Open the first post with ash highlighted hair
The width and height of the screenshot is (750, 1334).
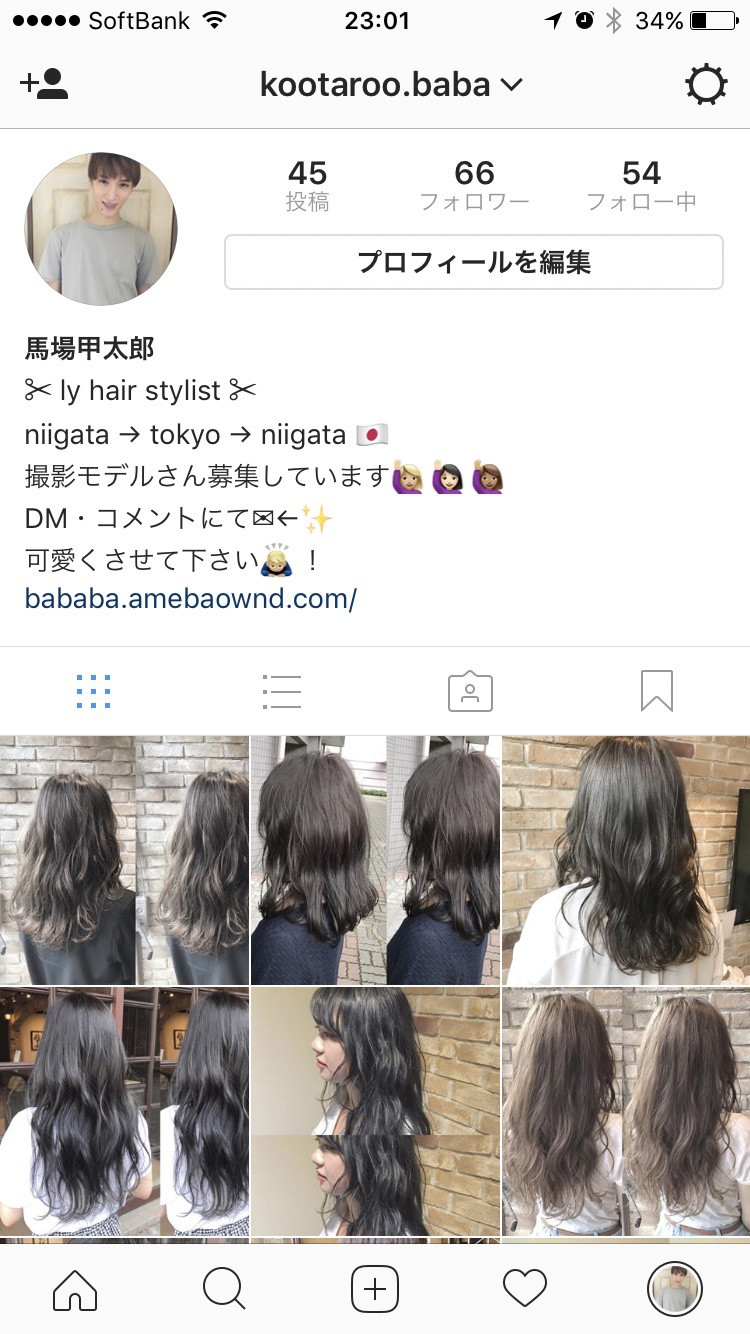point(124,860)
